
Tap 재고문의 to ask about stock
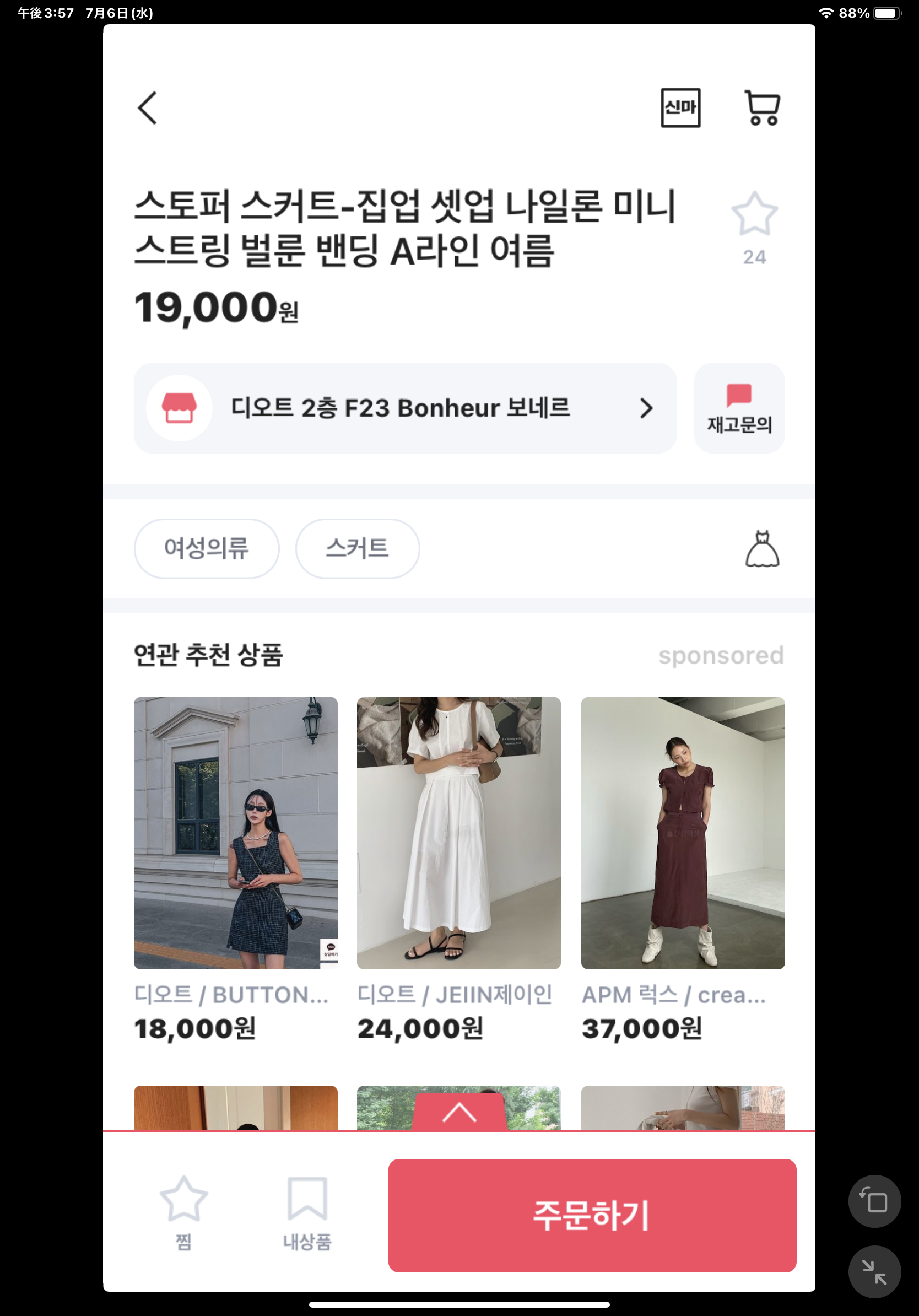(x=739, y=408)
